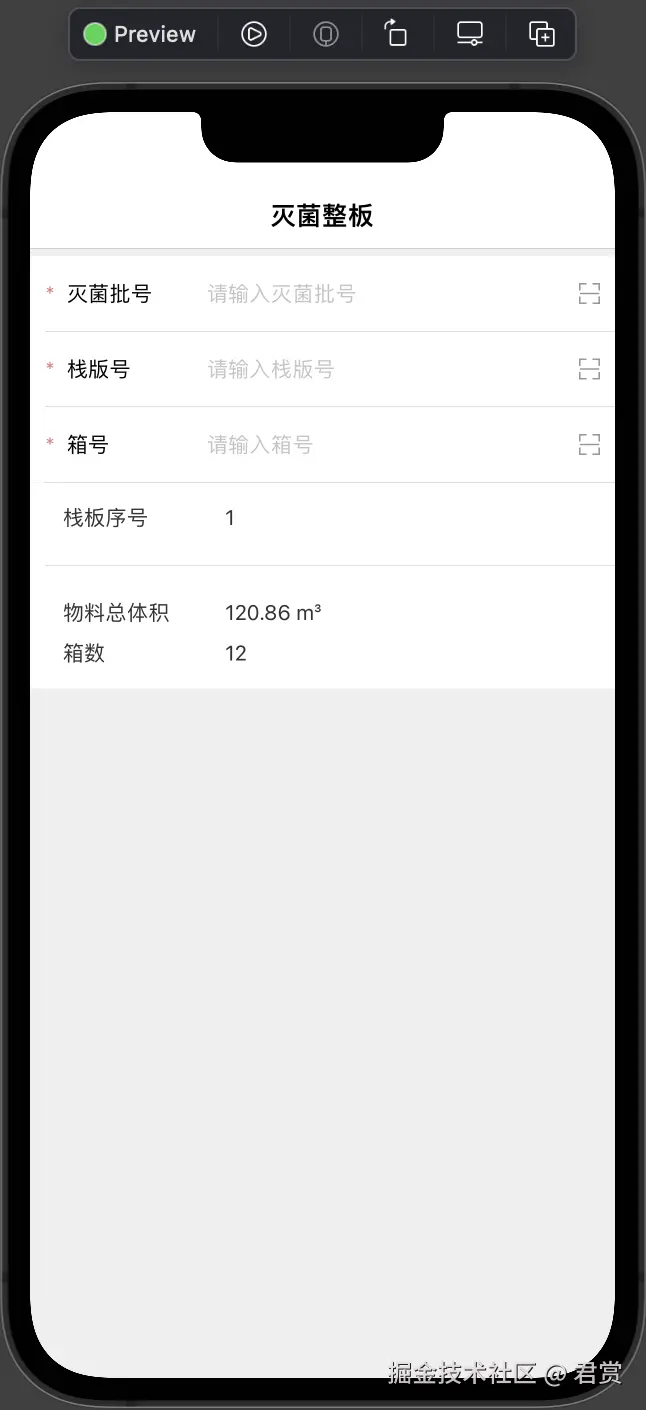Scan a code for 灭菌批号
The image size is (646, 1410).
coord(589,294)
